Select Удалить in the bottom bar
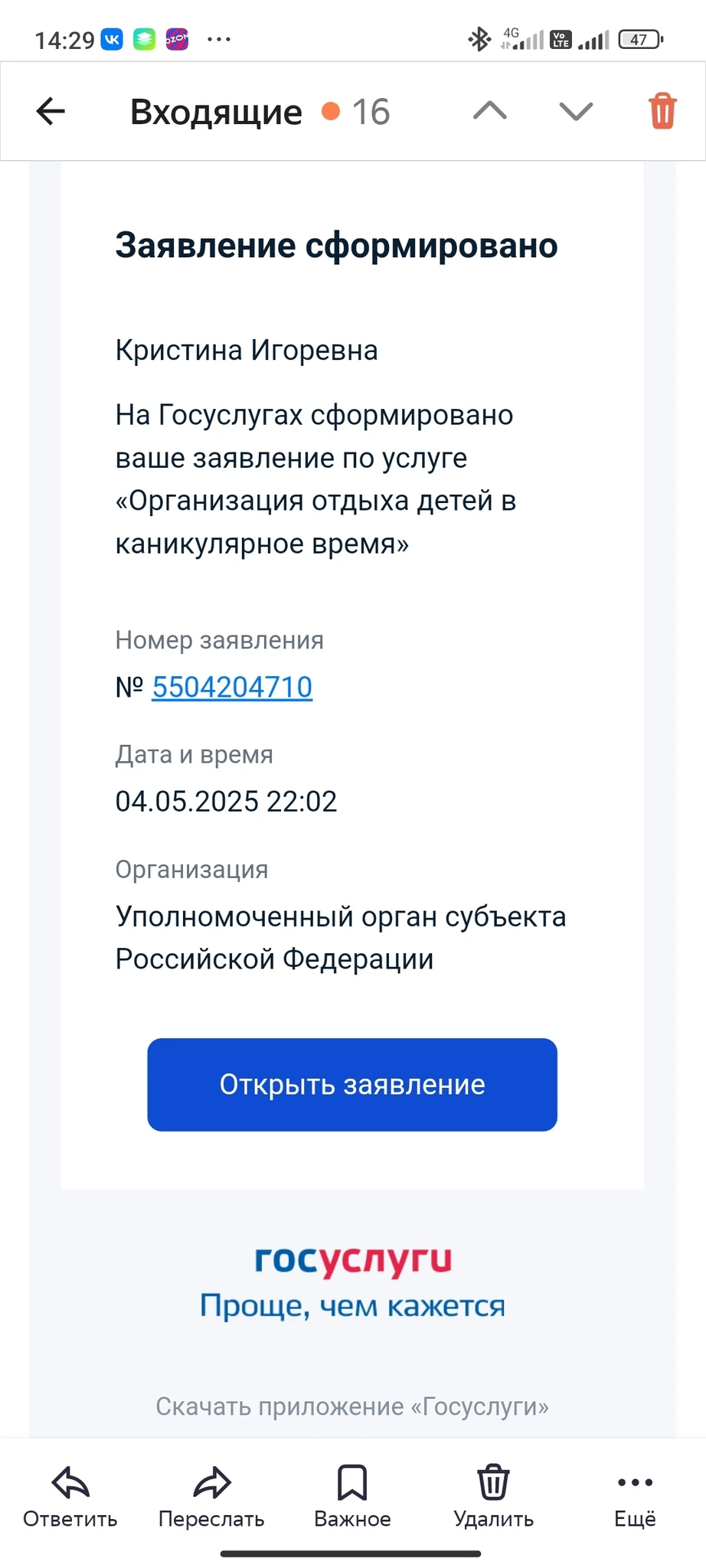706x1568 pixels. (x=493, y=1495)
